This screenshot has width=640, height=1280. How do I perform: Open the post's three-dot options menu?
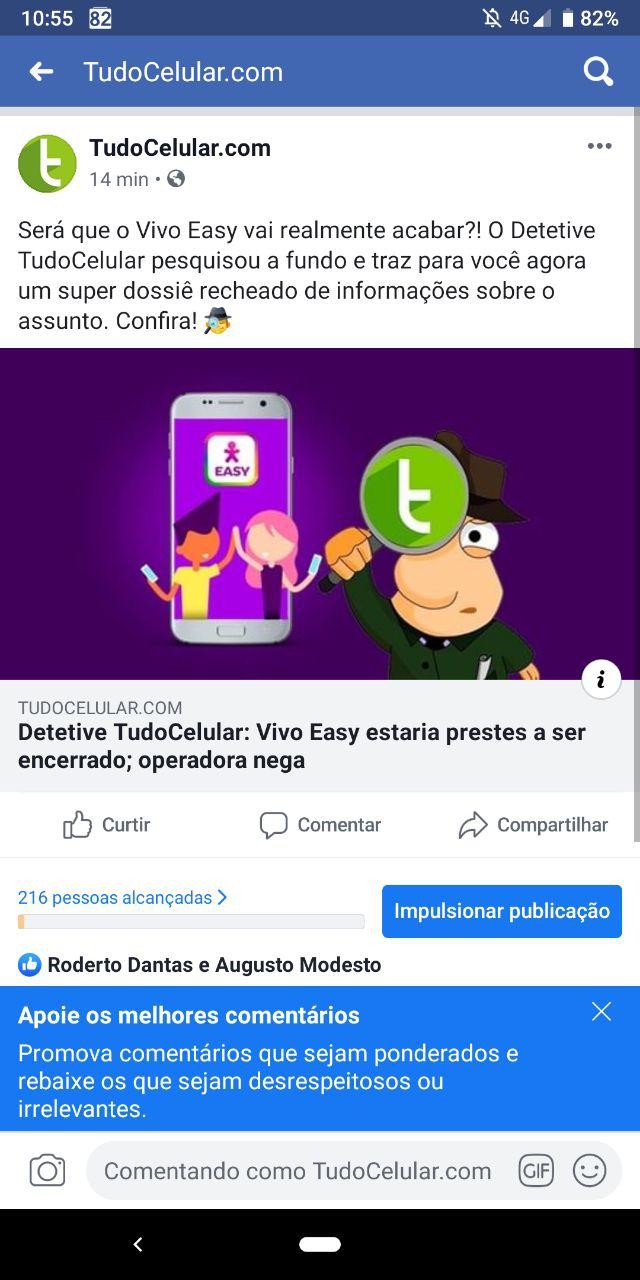coord(599,146)
